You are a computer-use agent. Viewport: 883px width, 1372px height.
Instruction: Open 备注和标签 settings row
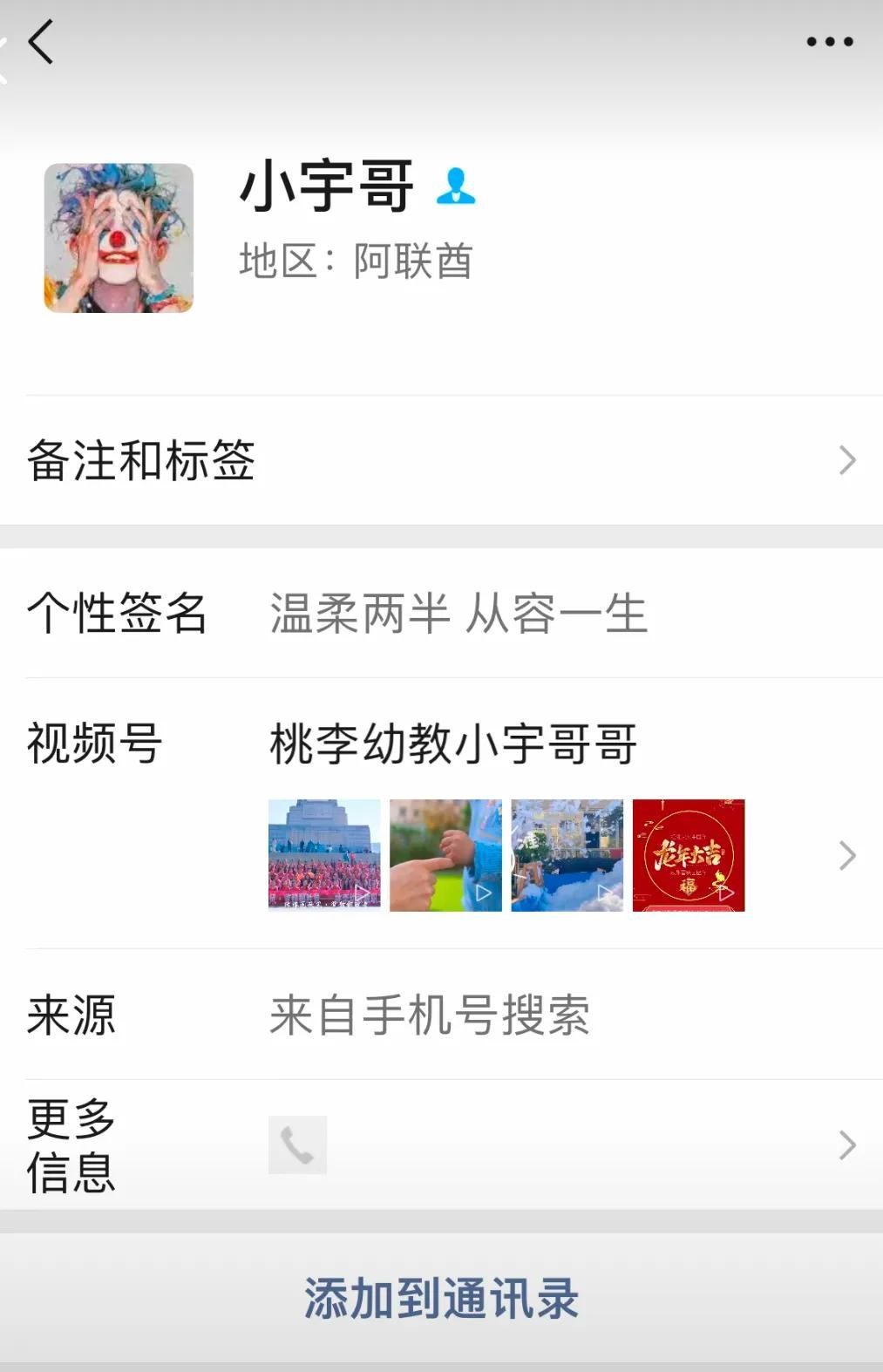[x=441, y=460]
